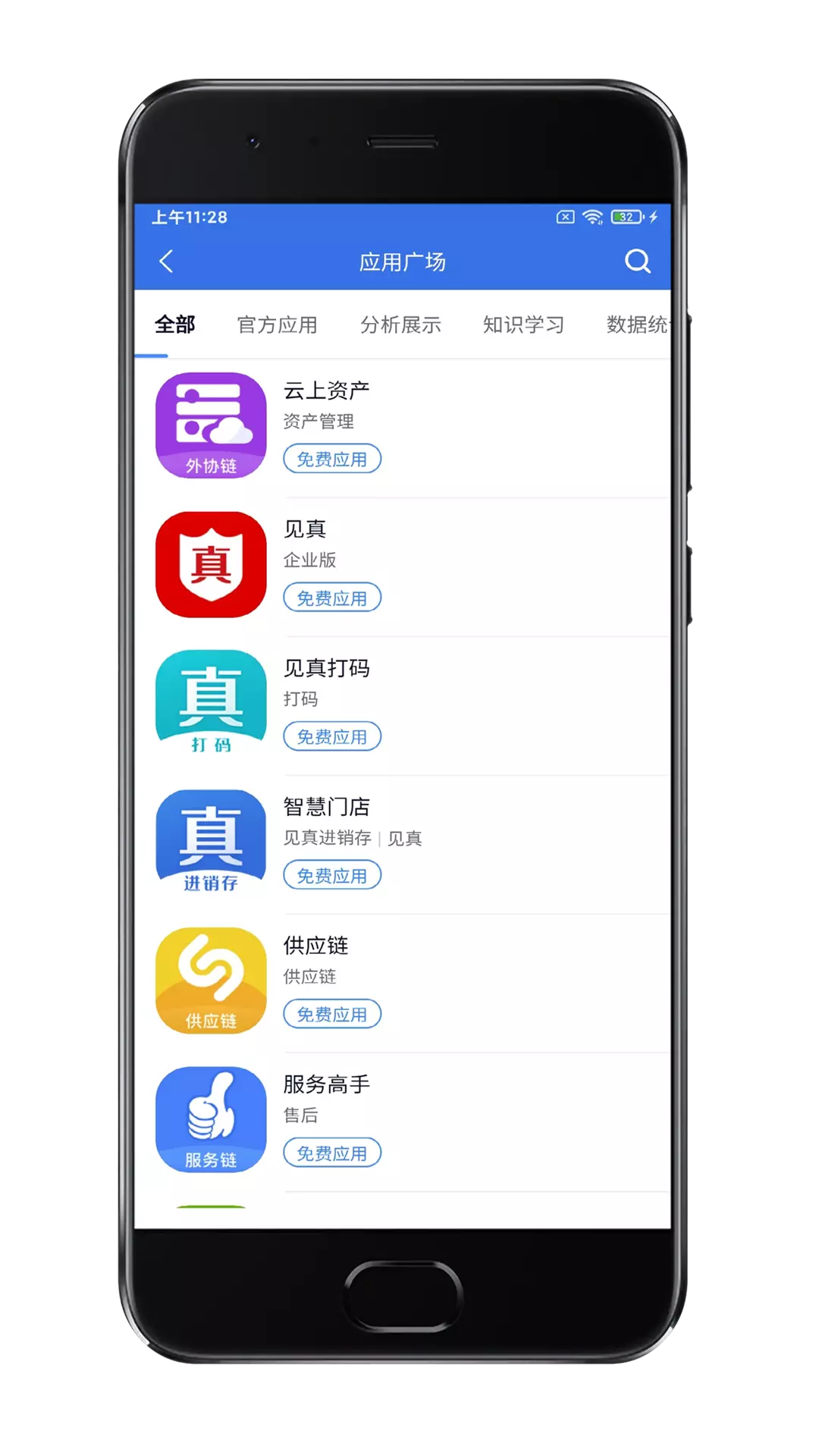
Task: Select the 全部 tab
Action: (x=175, y=325)
